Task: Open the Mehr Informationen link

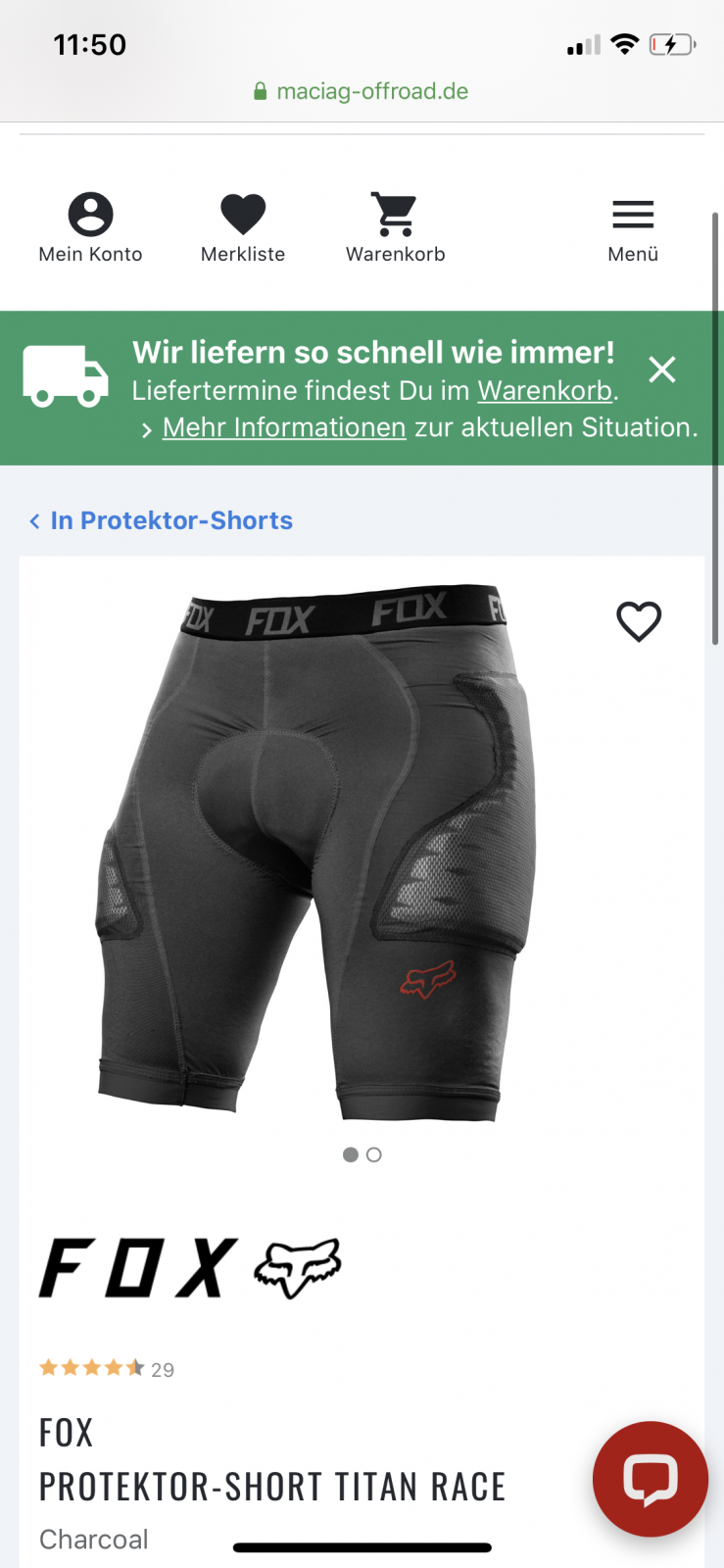Action: 284,427
